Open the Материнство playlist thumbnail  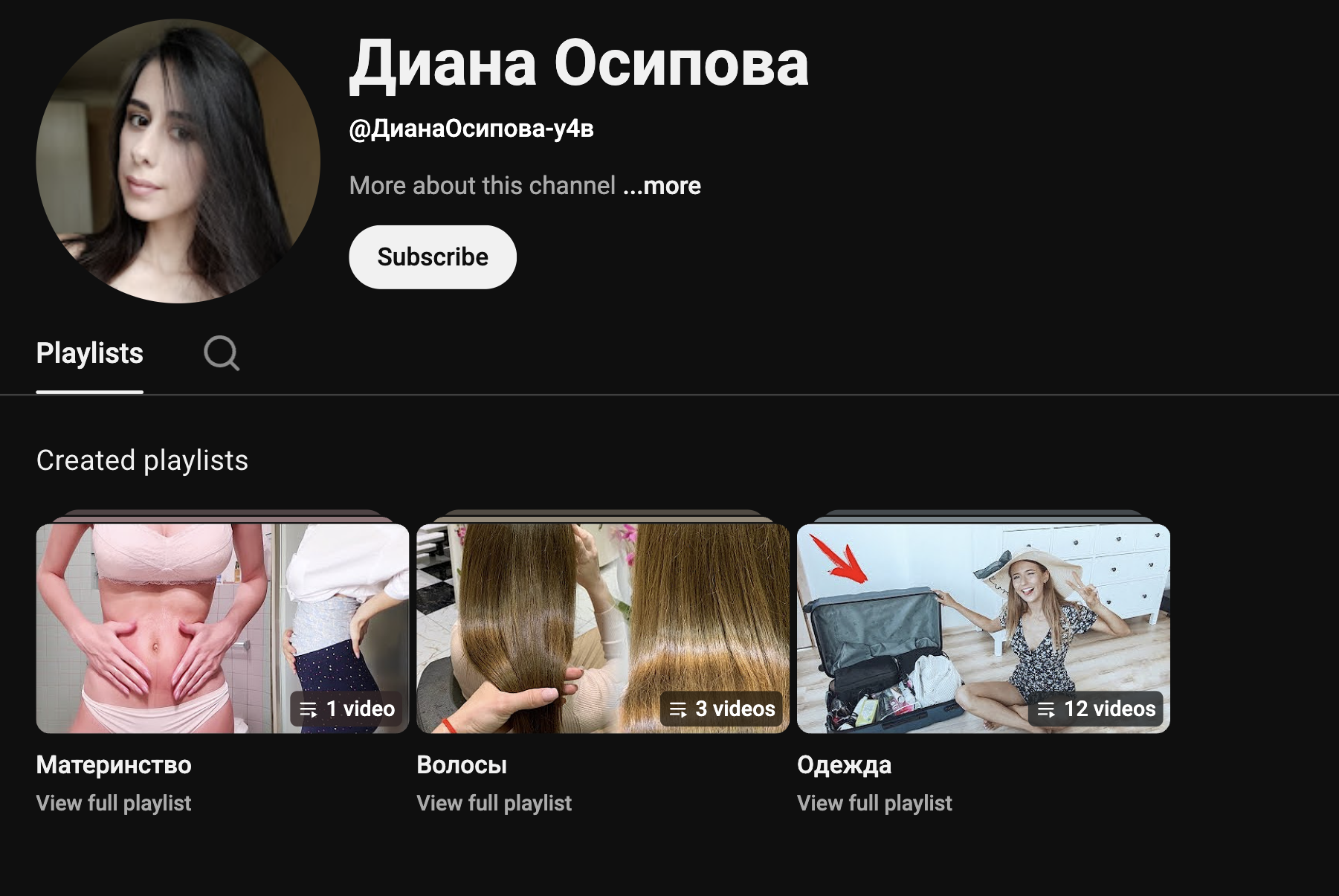click(222, 628)
